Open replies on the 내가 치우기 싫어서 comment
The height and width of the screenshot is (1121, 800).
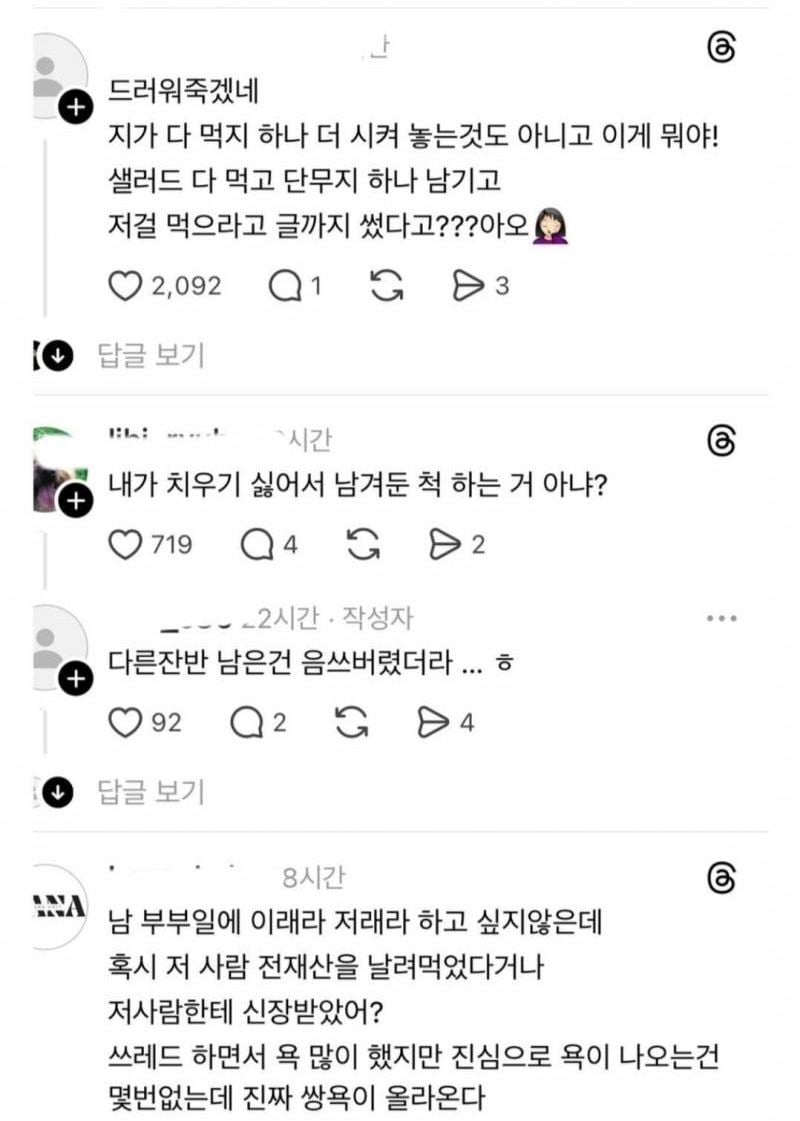259,544
